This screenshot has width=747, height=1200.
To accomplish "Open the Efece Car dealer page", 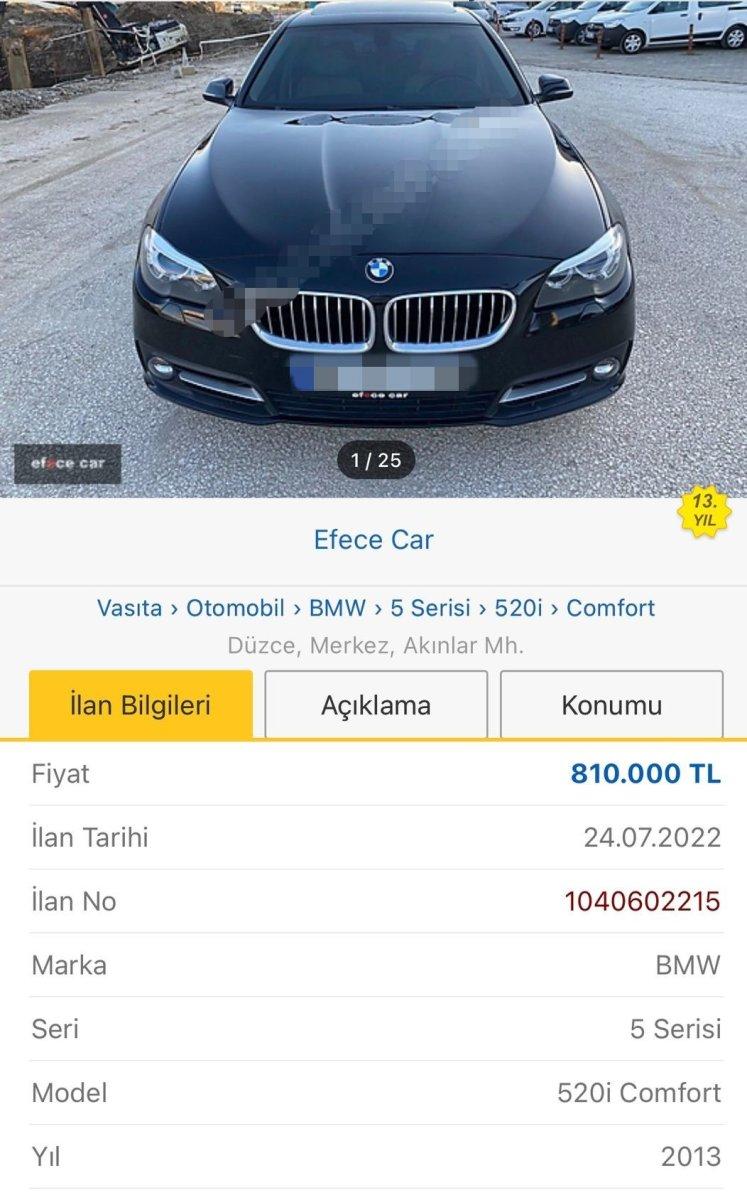I will click(373, 540).
